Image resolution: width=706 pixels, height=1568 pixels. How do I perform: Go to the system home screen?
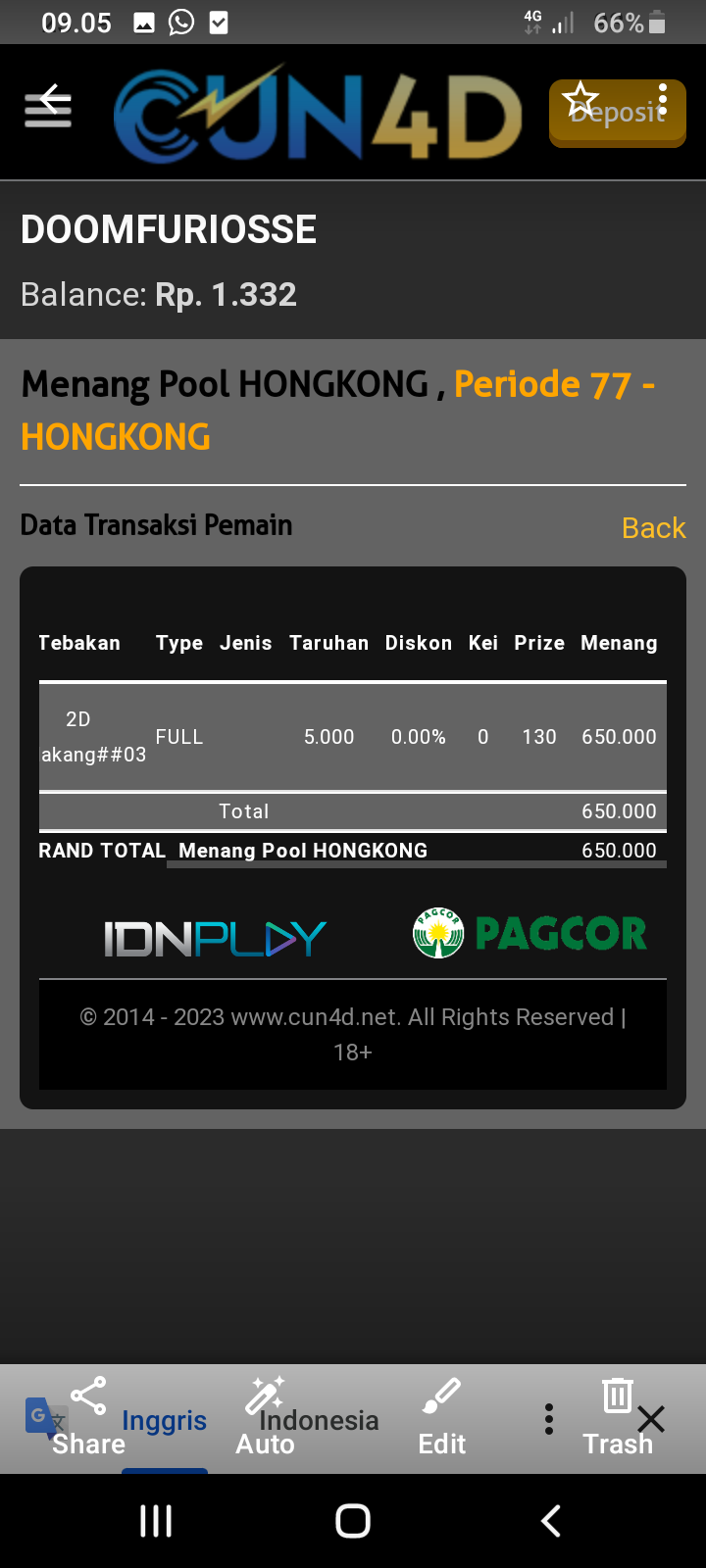(x=353, y=1521)
